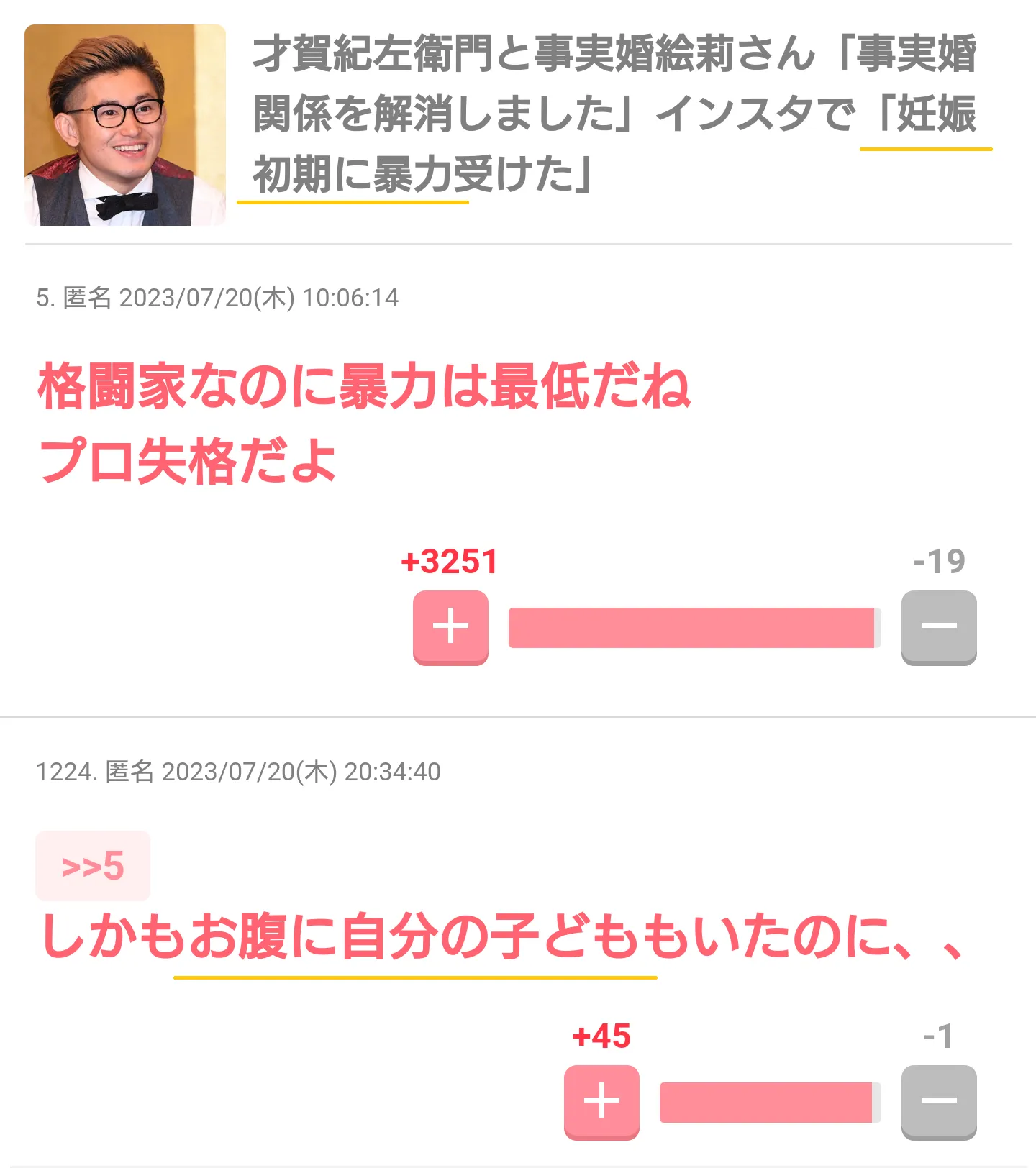
Task: Upvote comment 5 with the plus button
Action: click(x=450, y=627)
